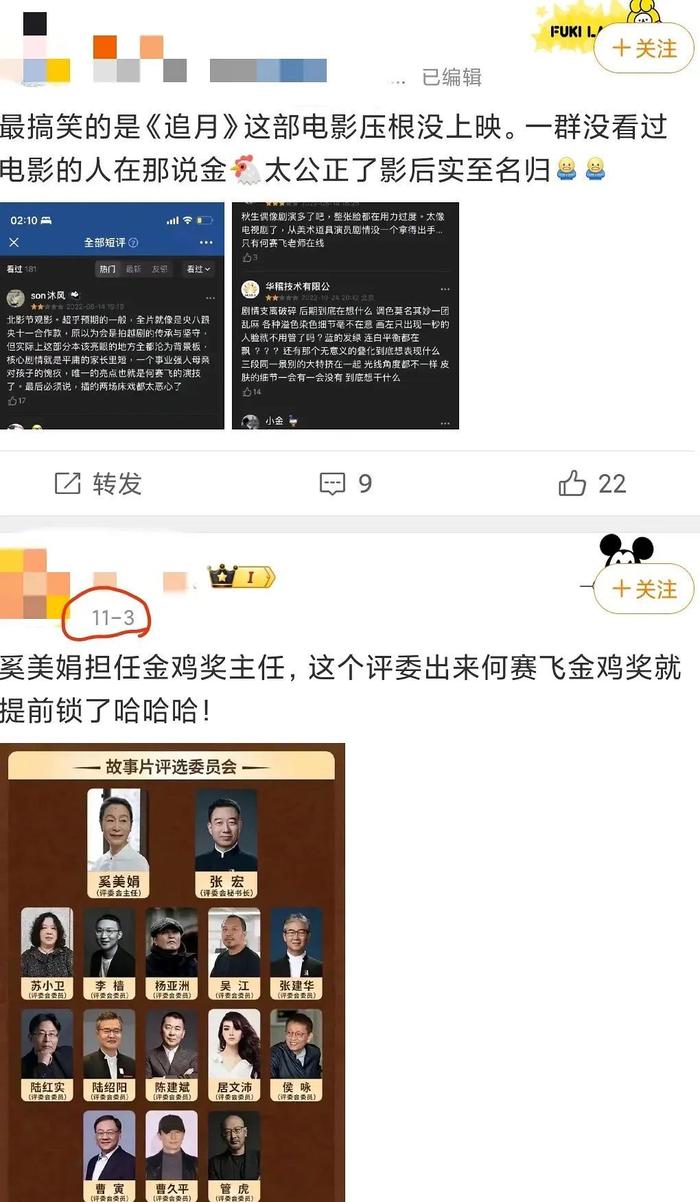Open the 华糯技术有限公司 review screenshot image
Screen dimensions: 700x1202
click(x=345, y=316)
